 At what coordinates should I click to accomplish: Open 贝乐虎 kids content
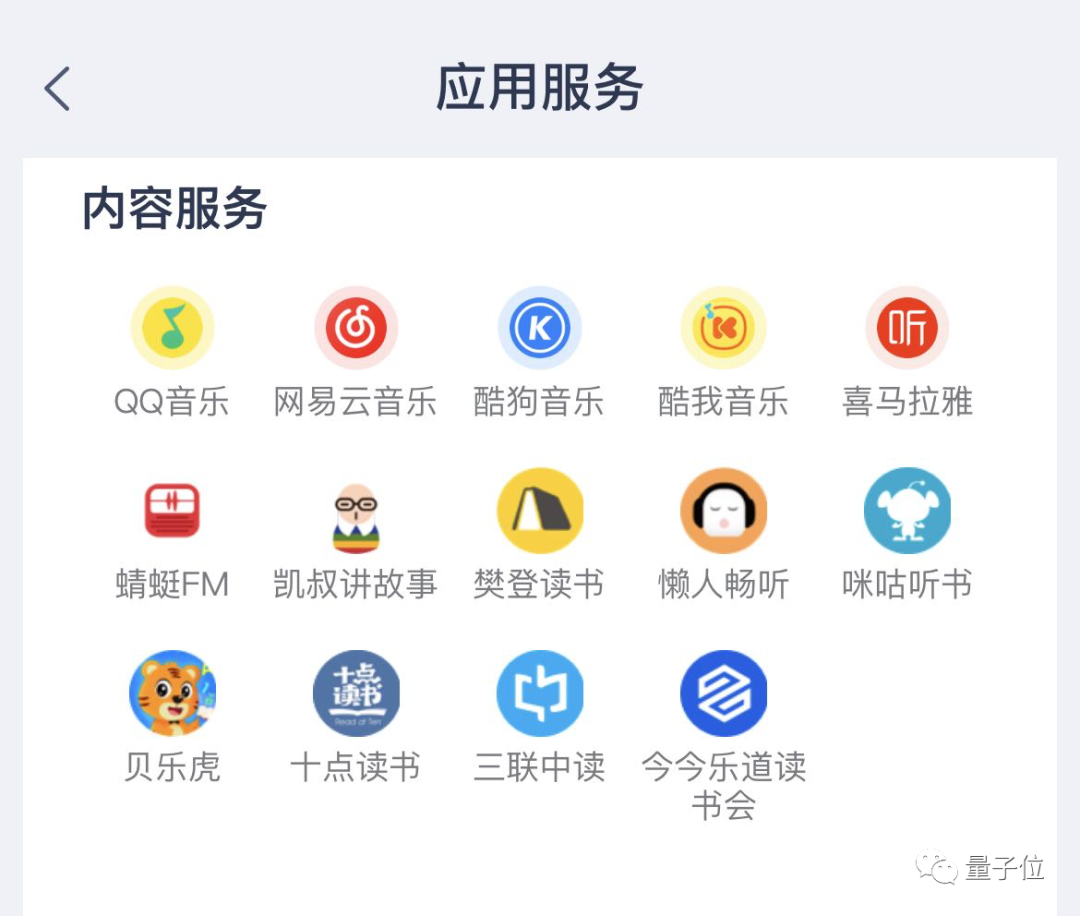click(x=172, y=693)
